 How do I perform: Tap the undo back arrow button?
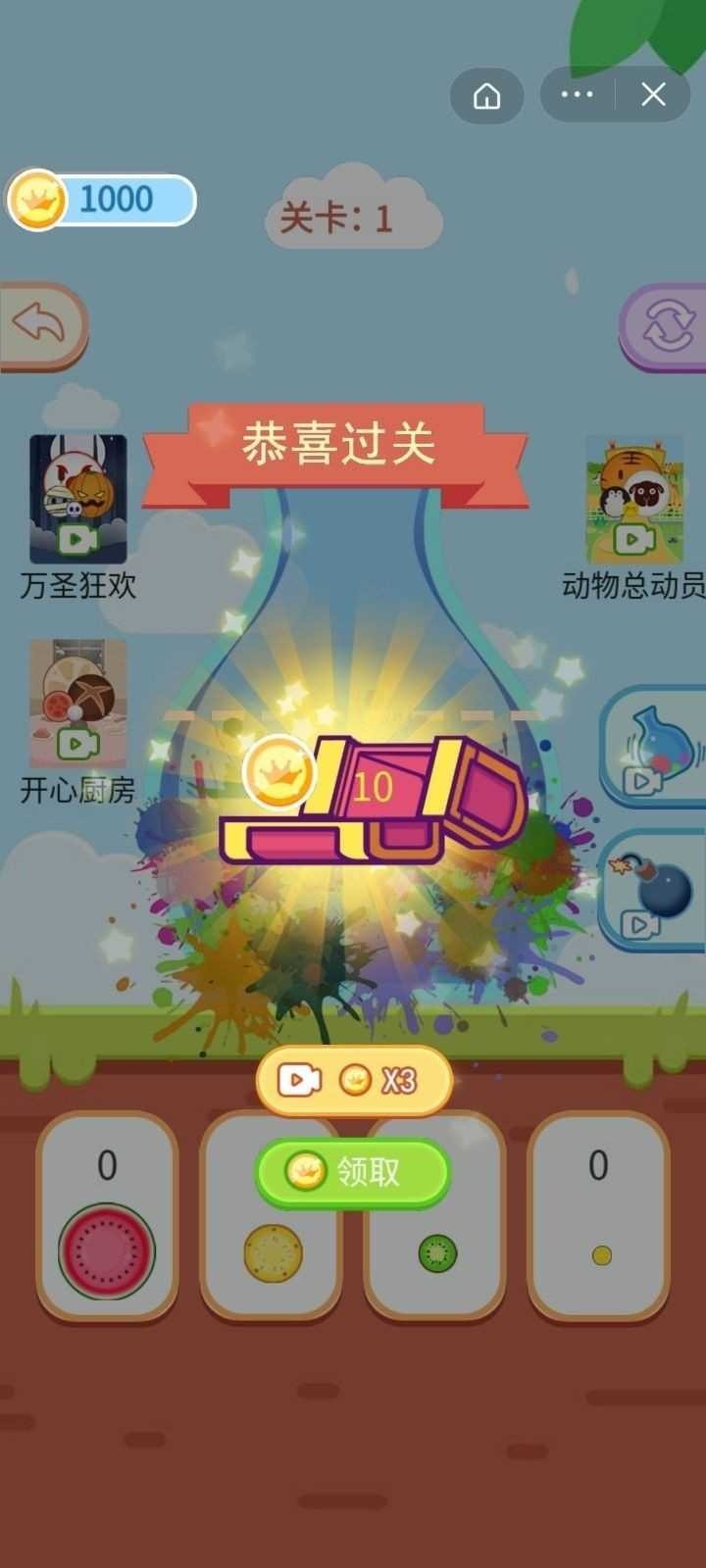tap(41, 325)
